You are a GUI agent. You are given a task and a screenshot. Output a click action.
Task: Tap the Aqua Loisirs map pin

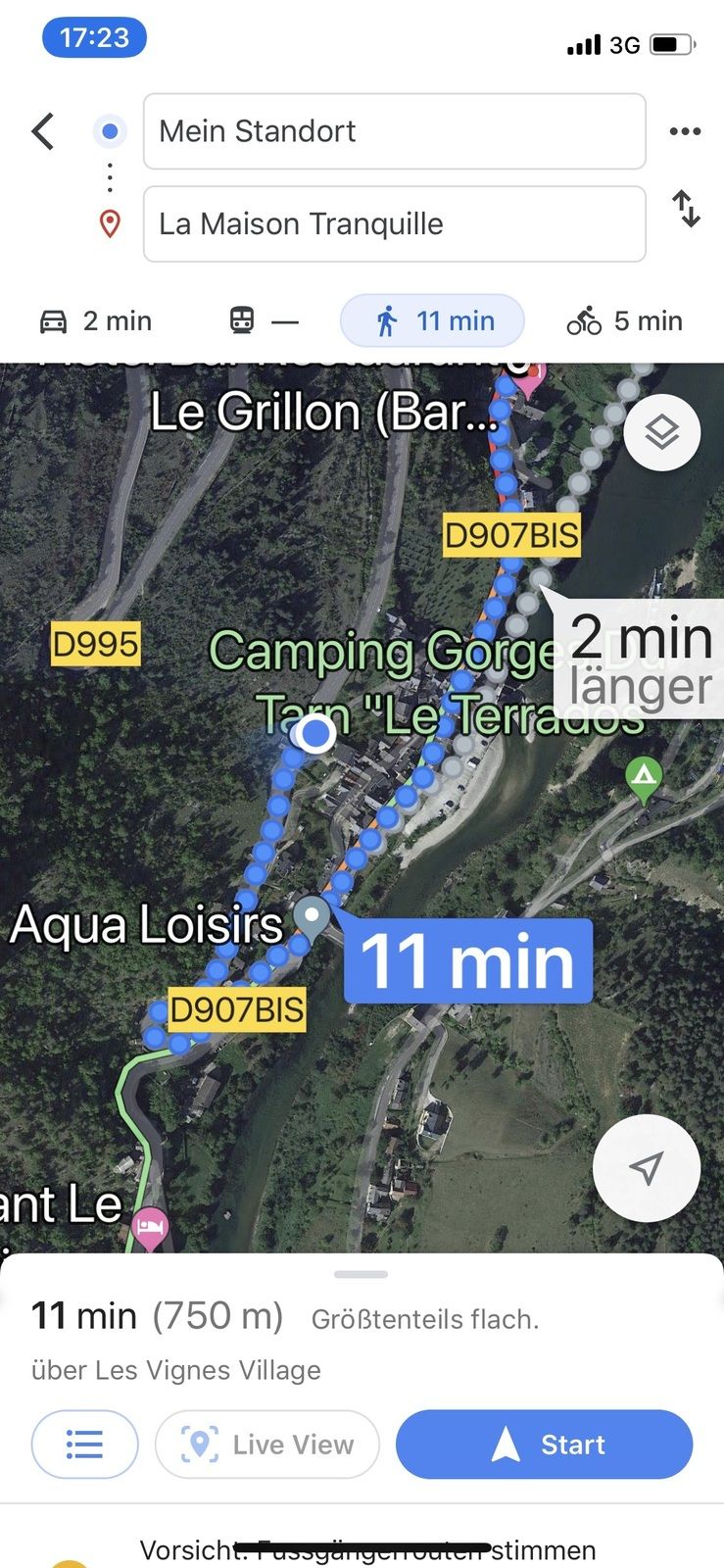coord(312,919)
